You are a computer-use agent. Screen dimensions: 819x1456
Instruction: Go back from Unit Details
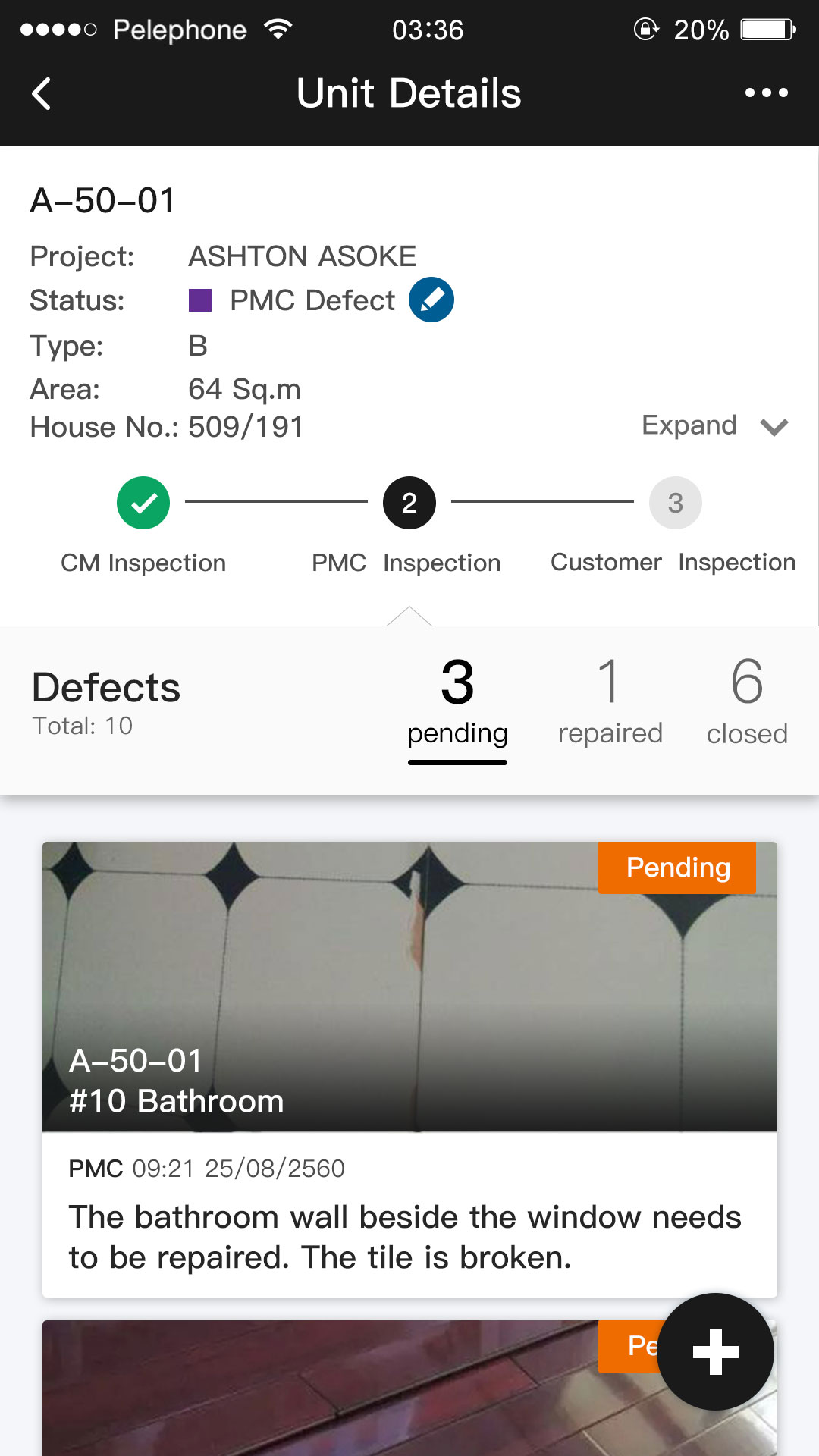pos(42,94)
